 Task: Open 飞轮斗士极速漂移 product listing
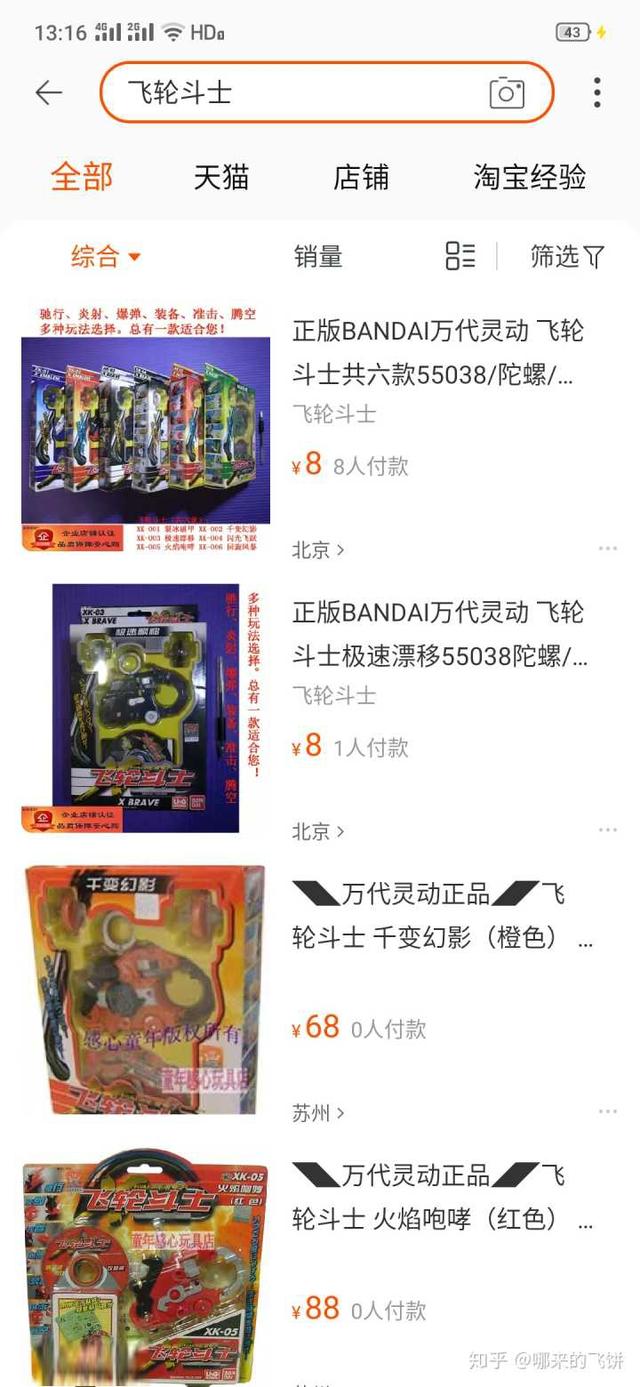click(438, 635)
